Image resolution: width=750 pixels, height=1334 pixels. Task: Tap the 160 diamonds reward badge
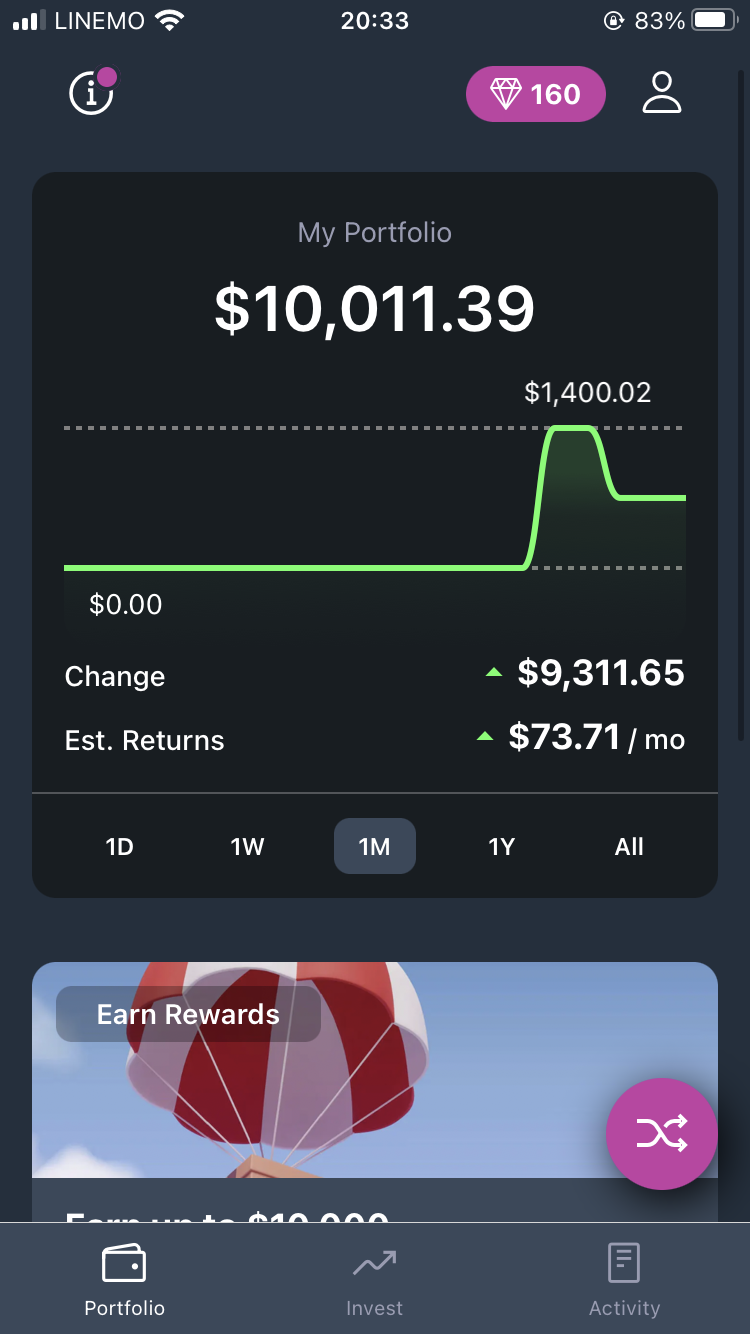click(535, 94)
